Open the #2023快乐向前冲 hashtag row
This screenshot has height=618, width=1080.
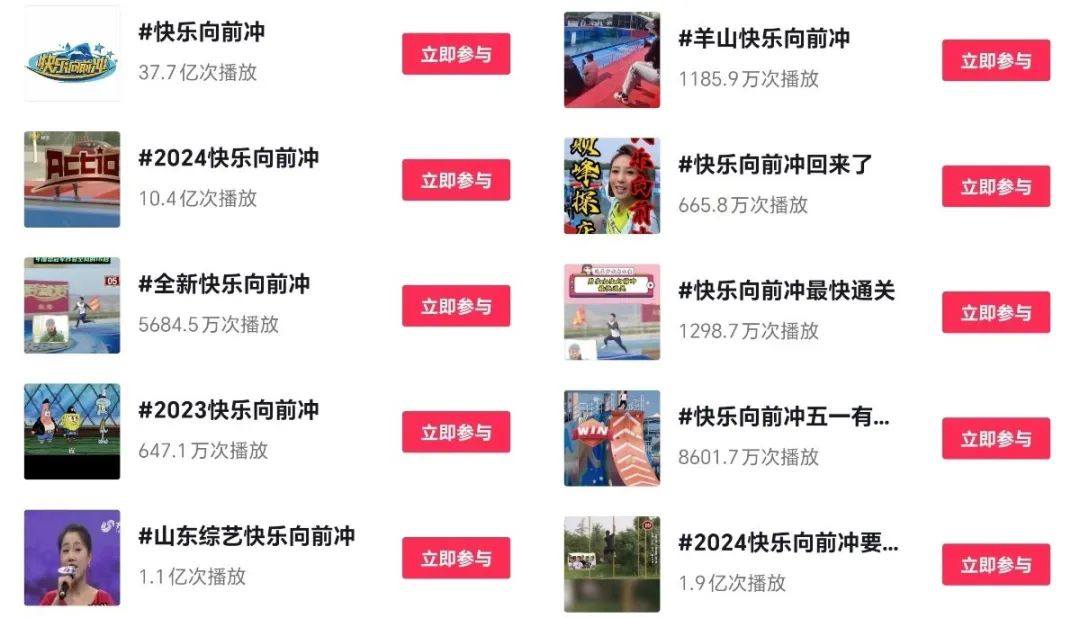click(228, 410)
